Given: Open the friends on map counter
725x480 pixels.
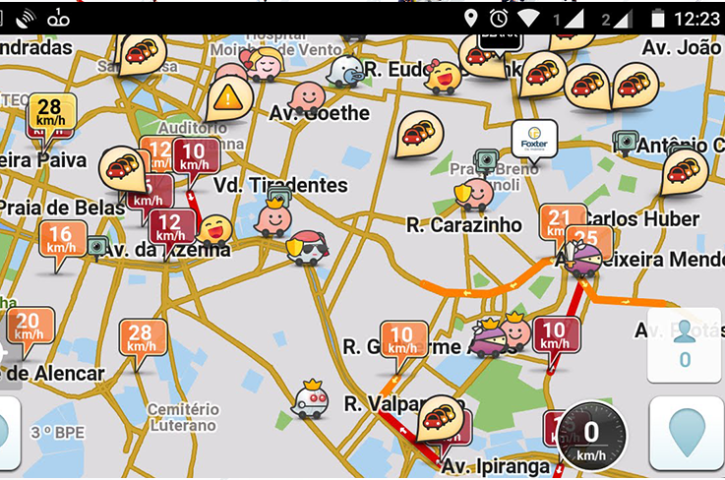Looking at the screenshot, I should click(x=685, y=345).
